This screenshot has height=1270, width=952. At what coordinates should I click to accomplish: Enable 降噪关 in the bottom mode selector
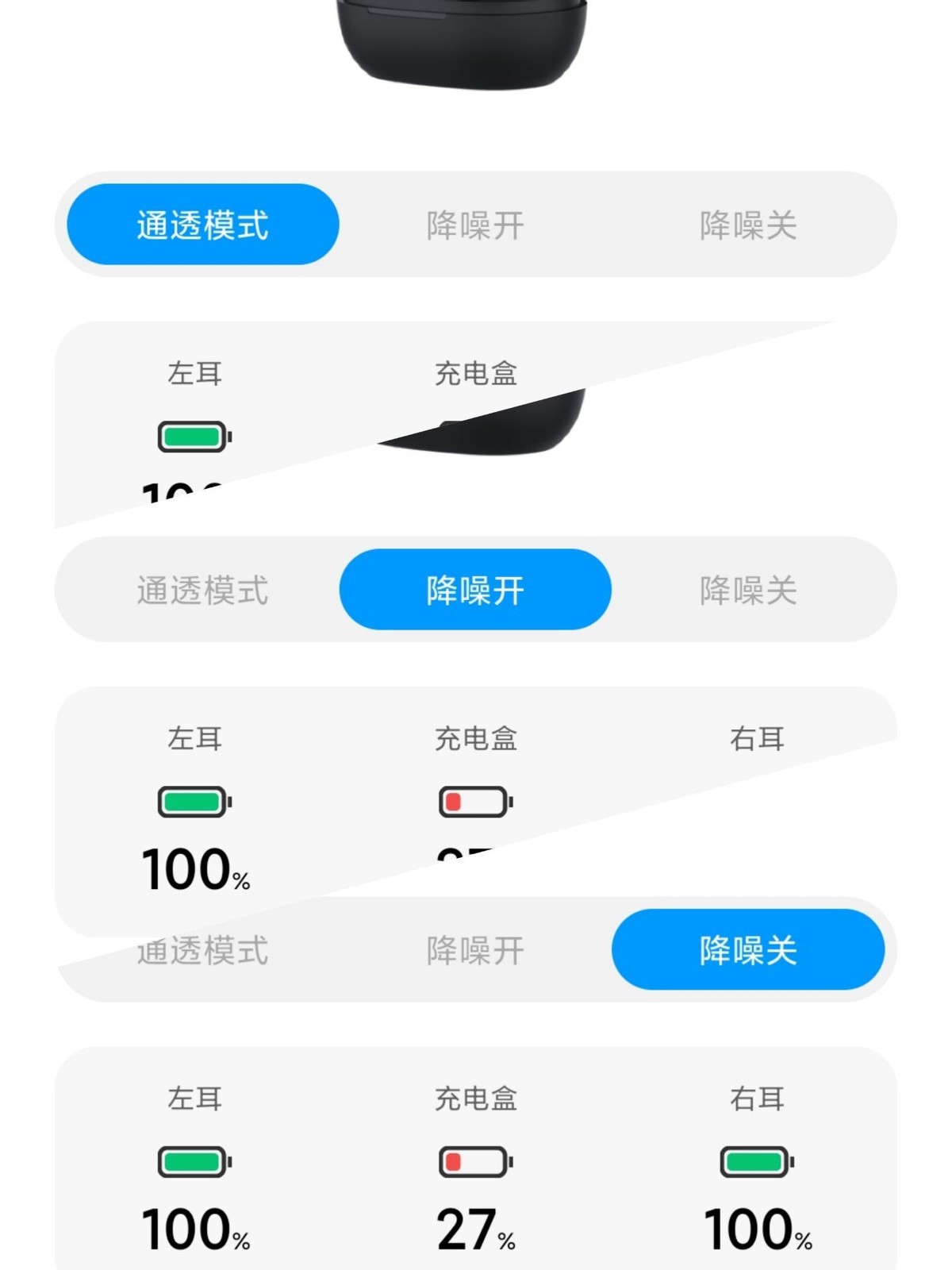(747, 952)
